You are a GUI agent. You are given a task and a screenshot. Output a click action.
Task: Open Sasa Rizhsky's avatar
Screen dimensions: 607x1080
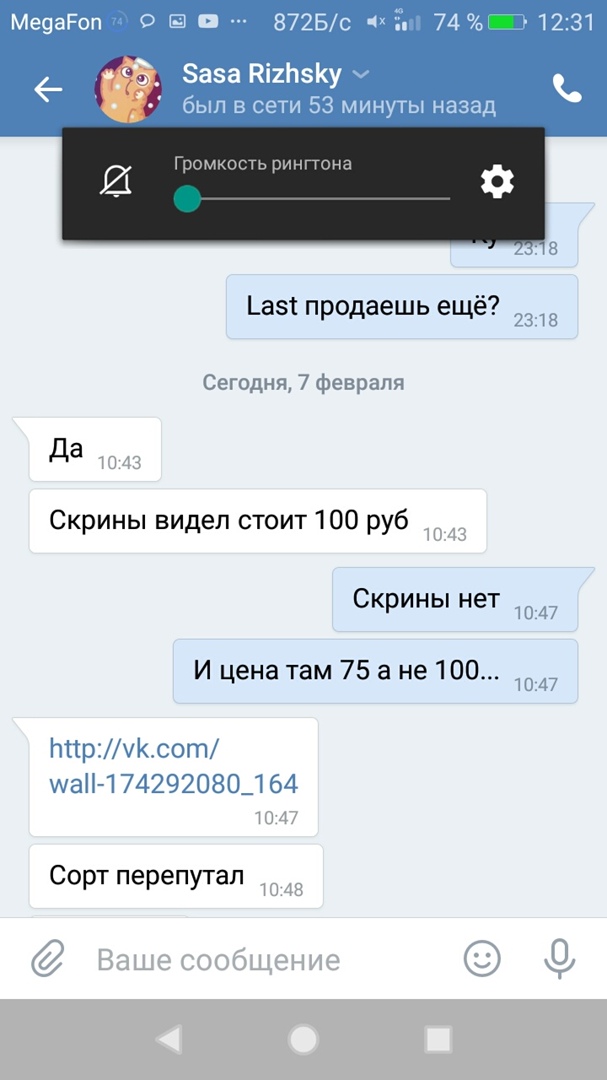tap(128, 89)
